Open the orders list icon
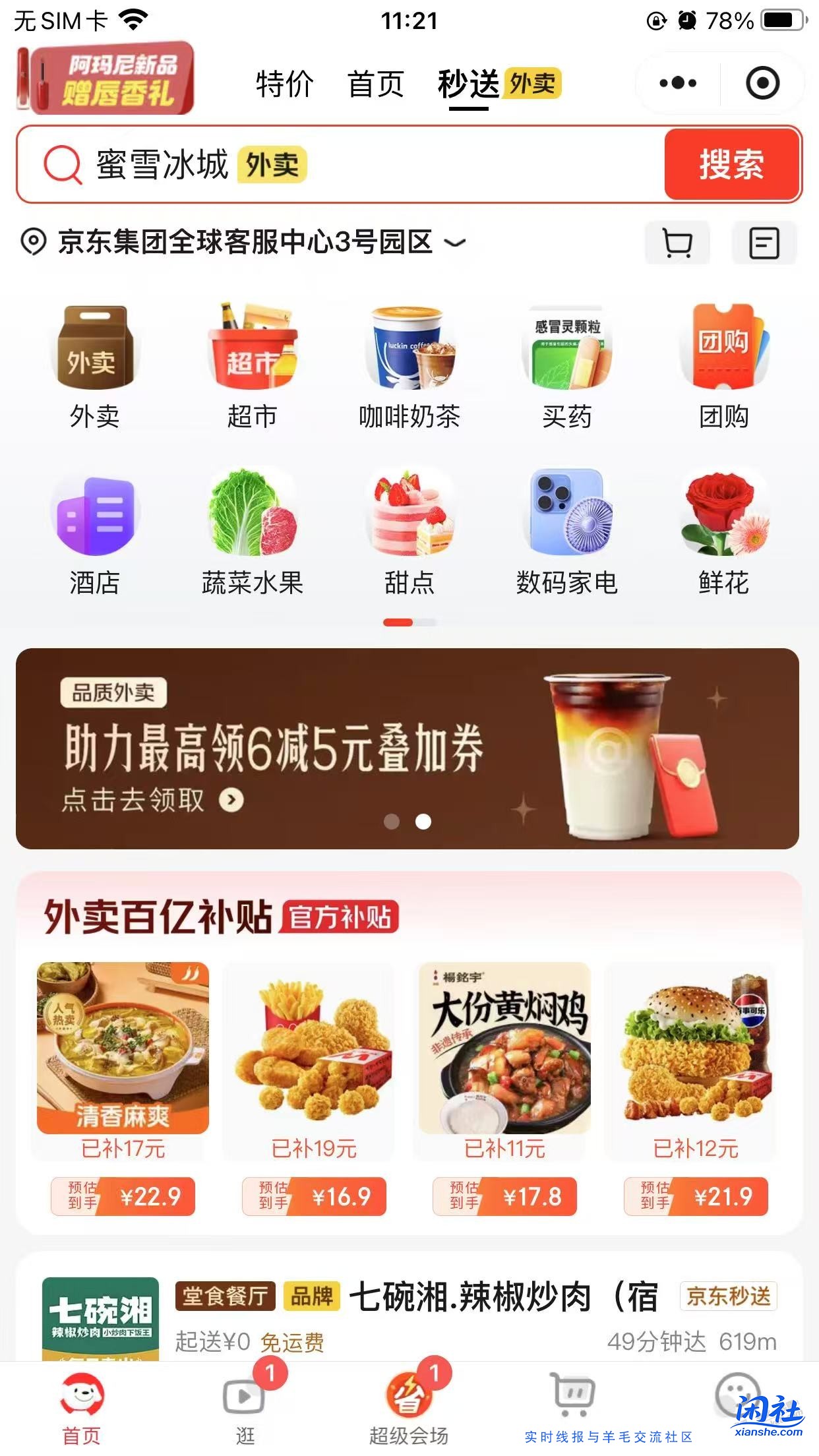 (x=764, y=243)
